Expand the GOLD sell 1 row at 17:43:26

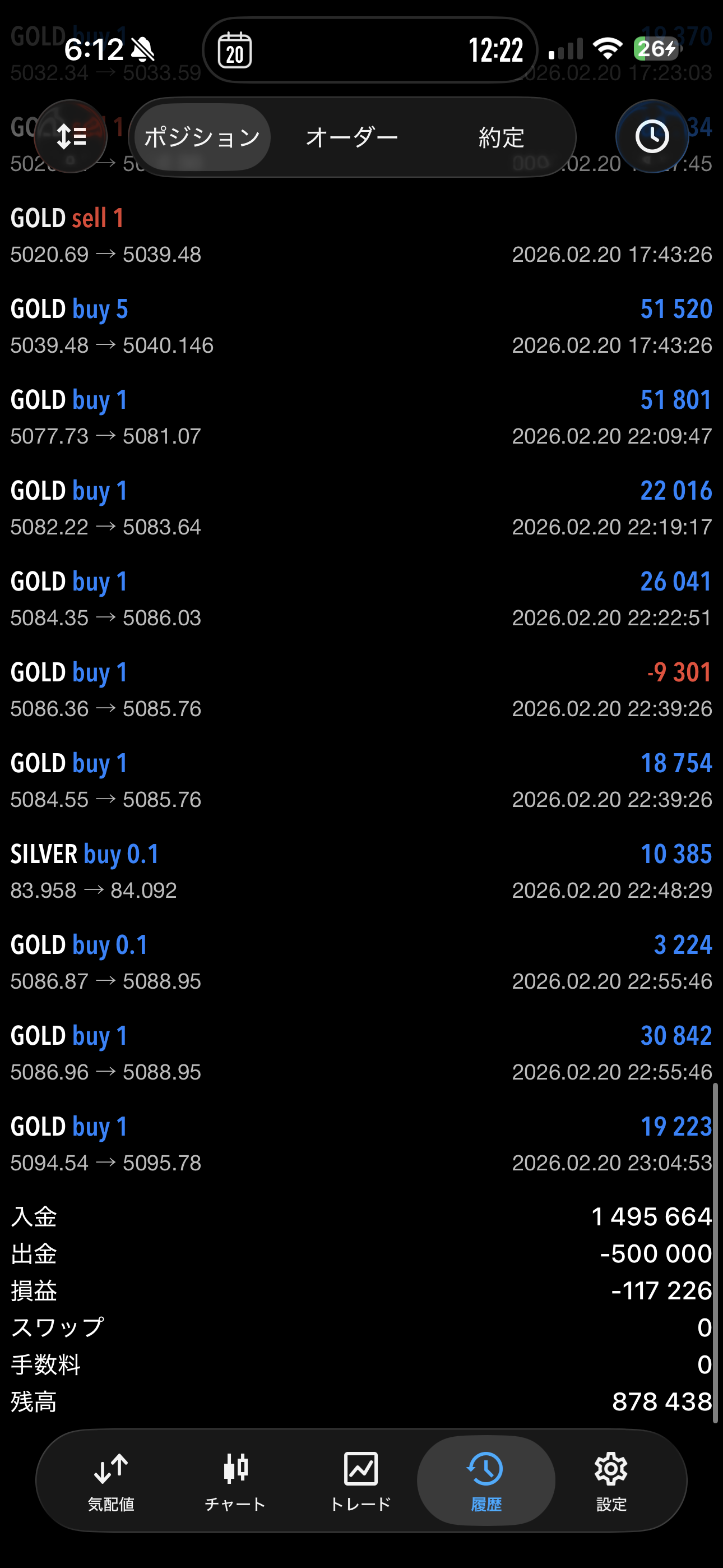361,236
